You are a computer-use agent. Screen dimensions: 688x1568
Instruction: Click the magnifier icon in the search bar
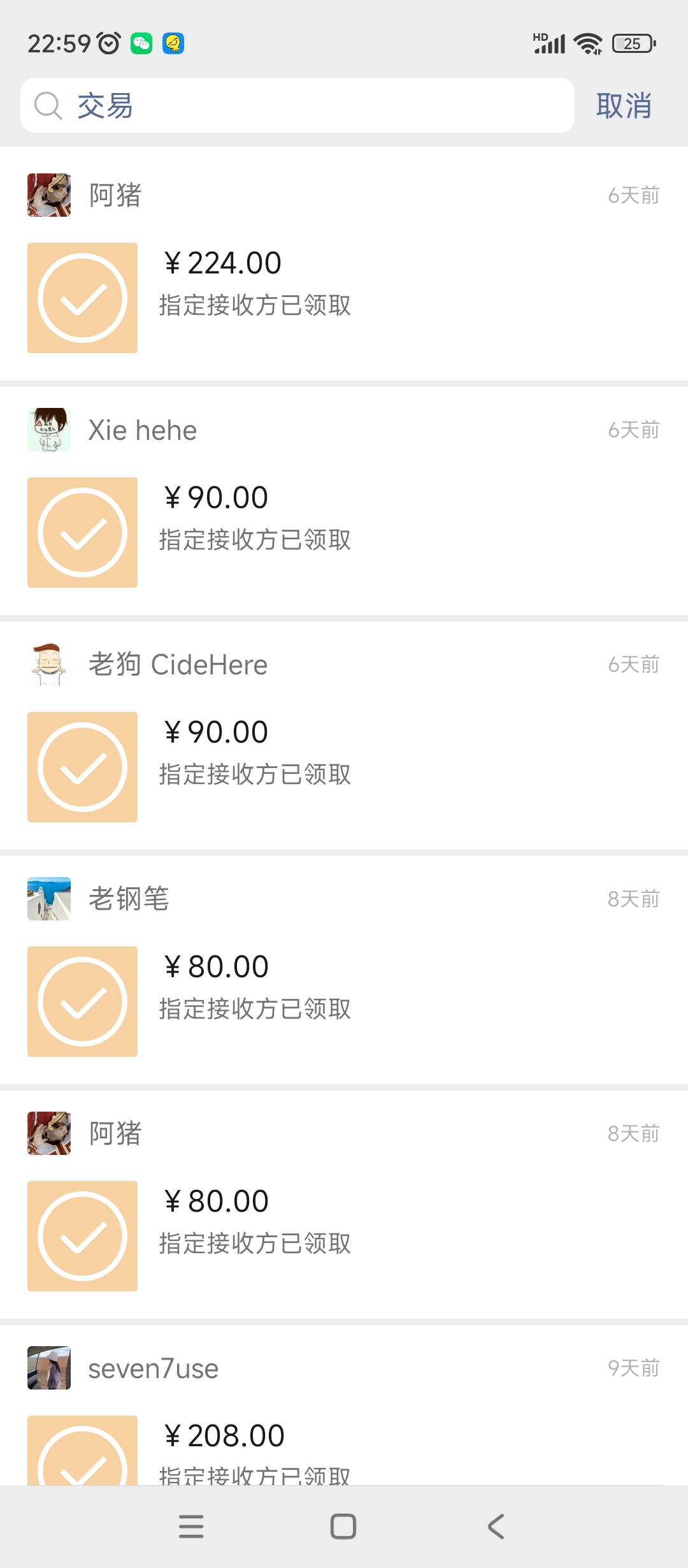click(47, 104)
